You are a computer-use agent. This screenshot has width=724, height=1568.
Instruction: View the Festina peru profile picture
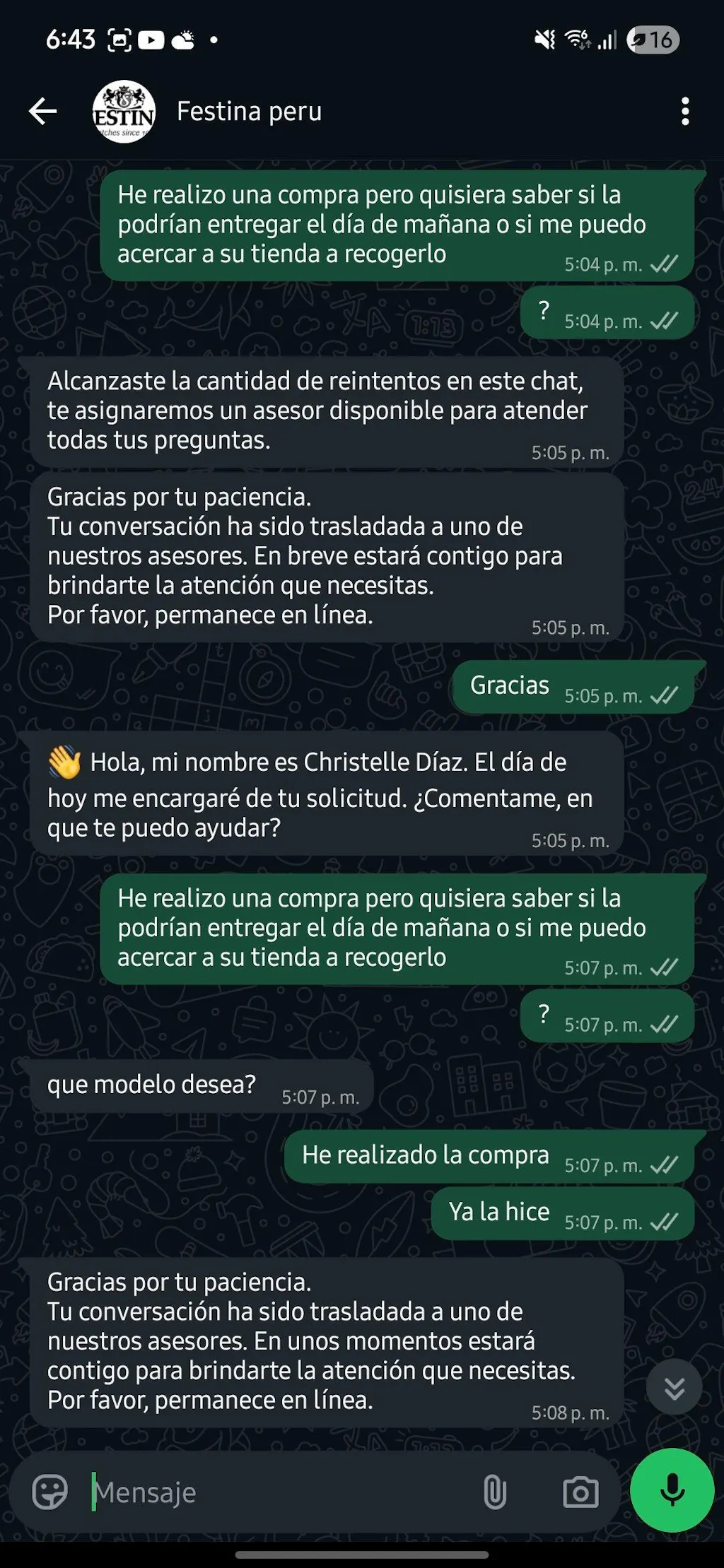coord(124,112)
